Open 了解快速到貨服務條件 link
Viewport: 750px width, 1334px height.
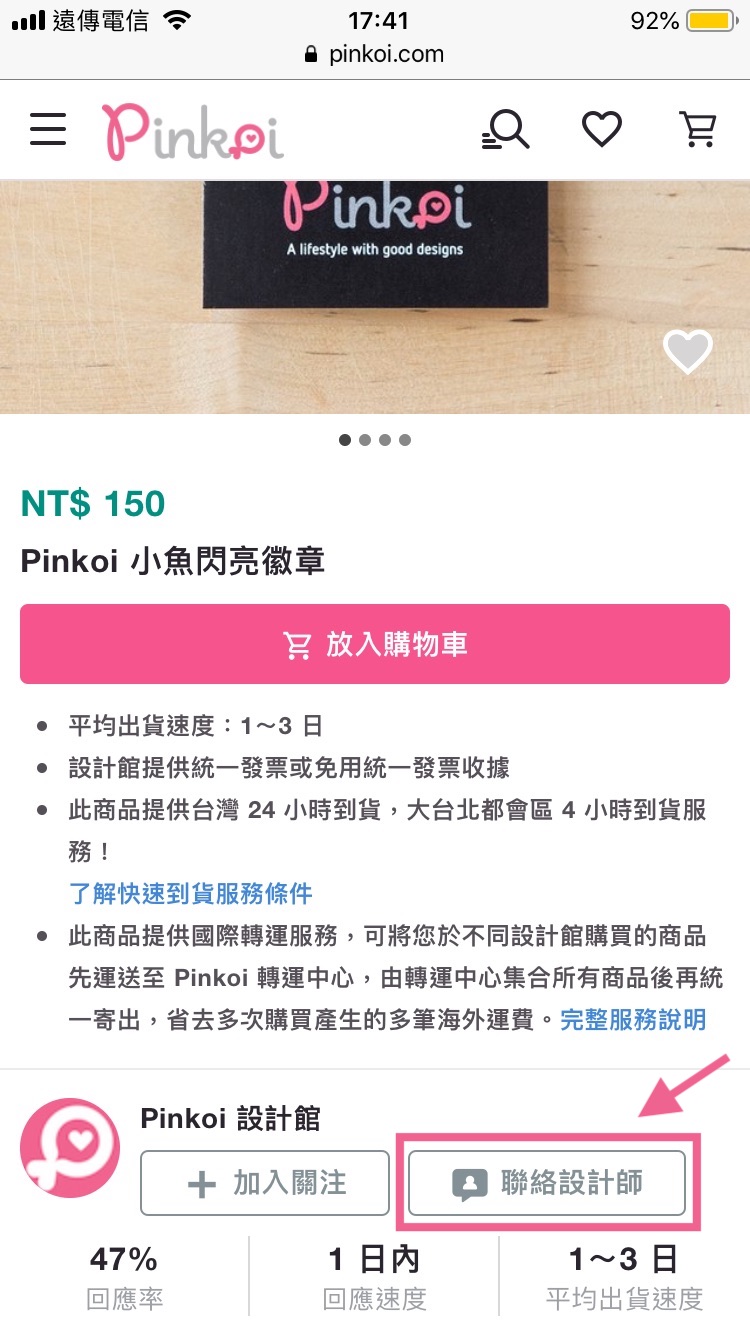point(190,893)
